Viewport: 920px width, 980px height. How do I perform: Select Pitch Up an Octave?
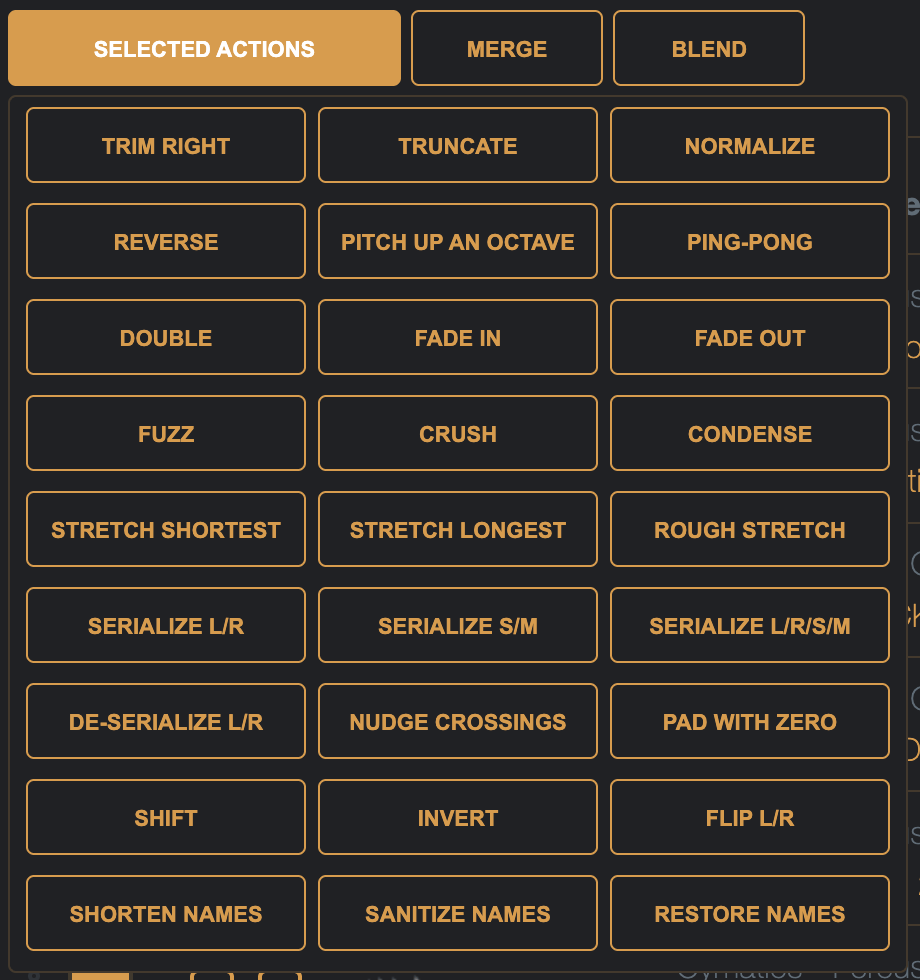(x=458, y=242)
